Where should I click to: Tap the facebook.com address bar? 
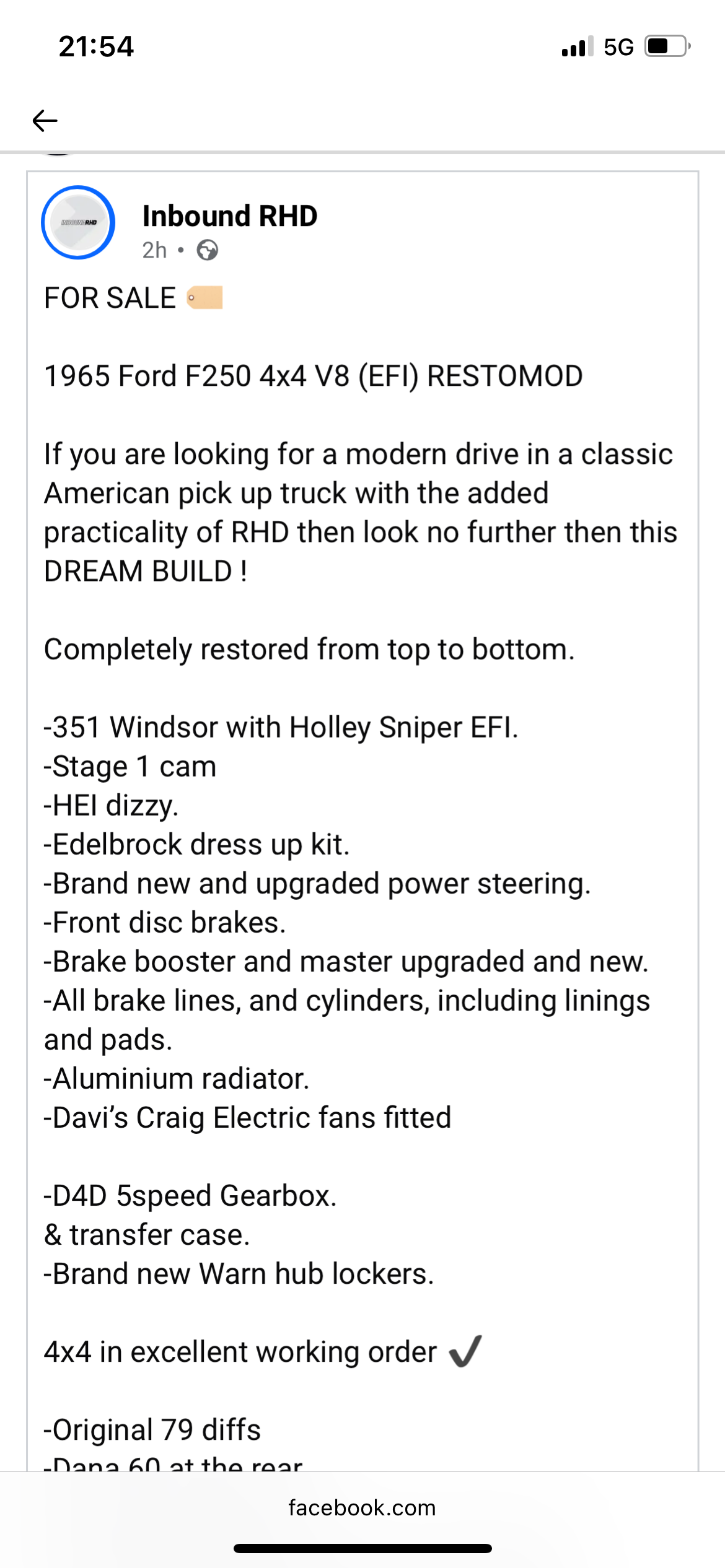pyautogui.click(x=362, y=1508)
